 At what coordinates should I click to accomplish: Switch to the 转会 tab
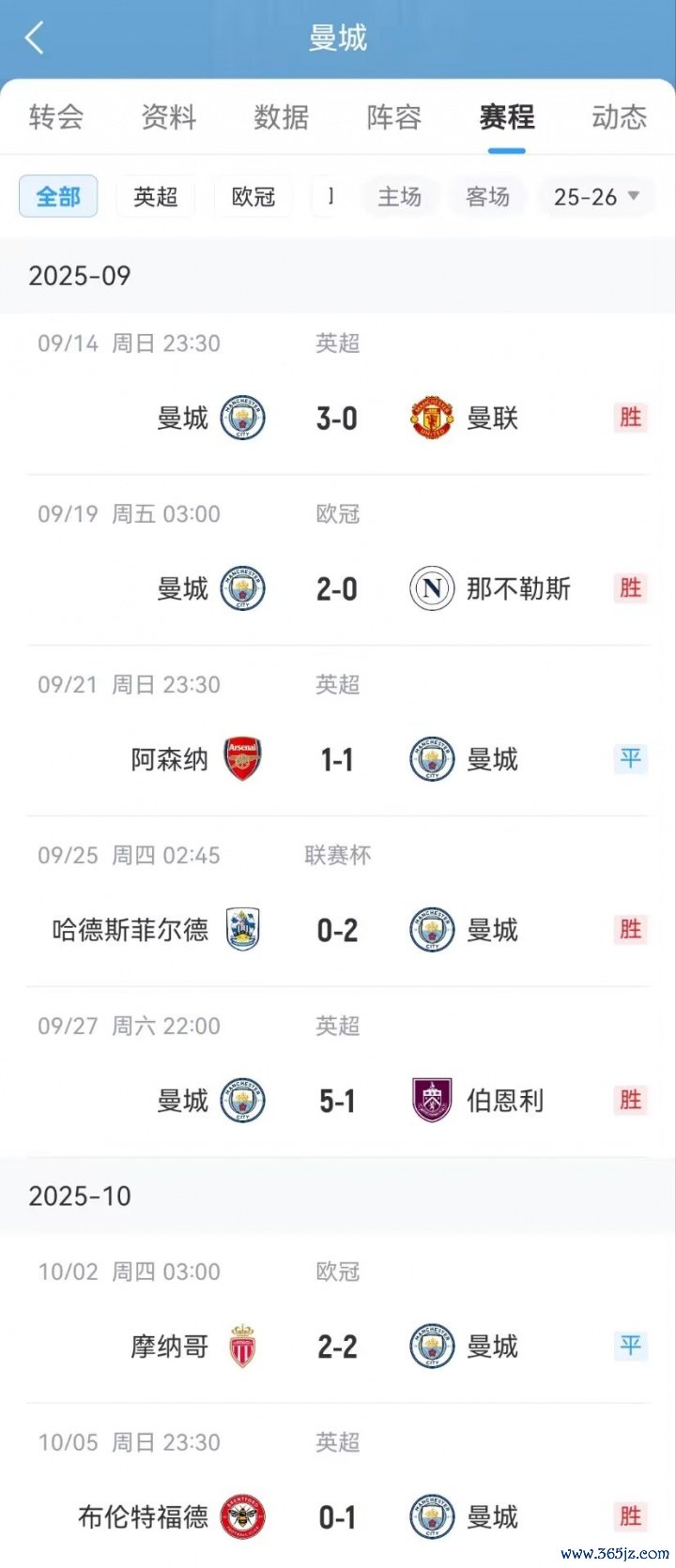coord(56,117)
